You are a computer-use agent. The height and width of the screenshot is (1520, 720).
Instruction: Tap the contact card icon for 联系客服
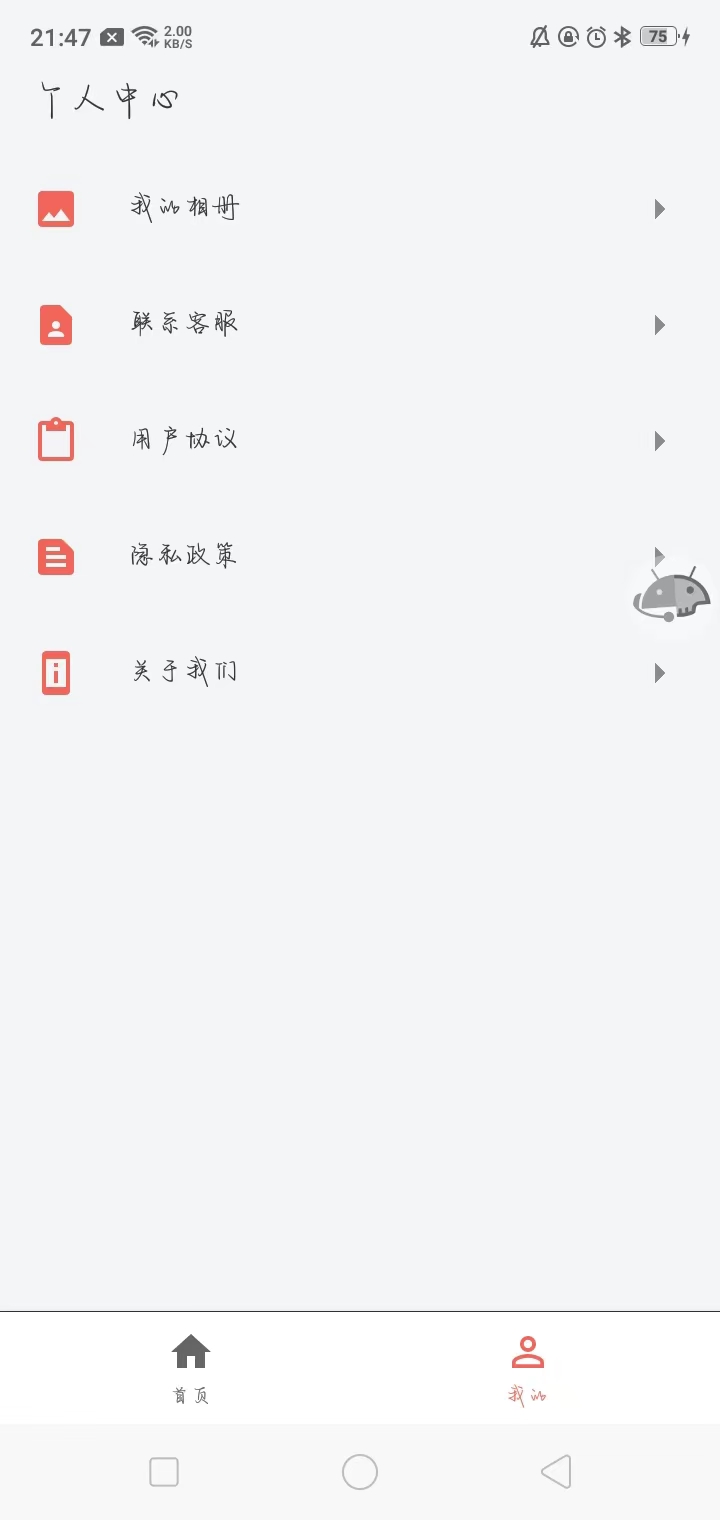tap(55, 324)
